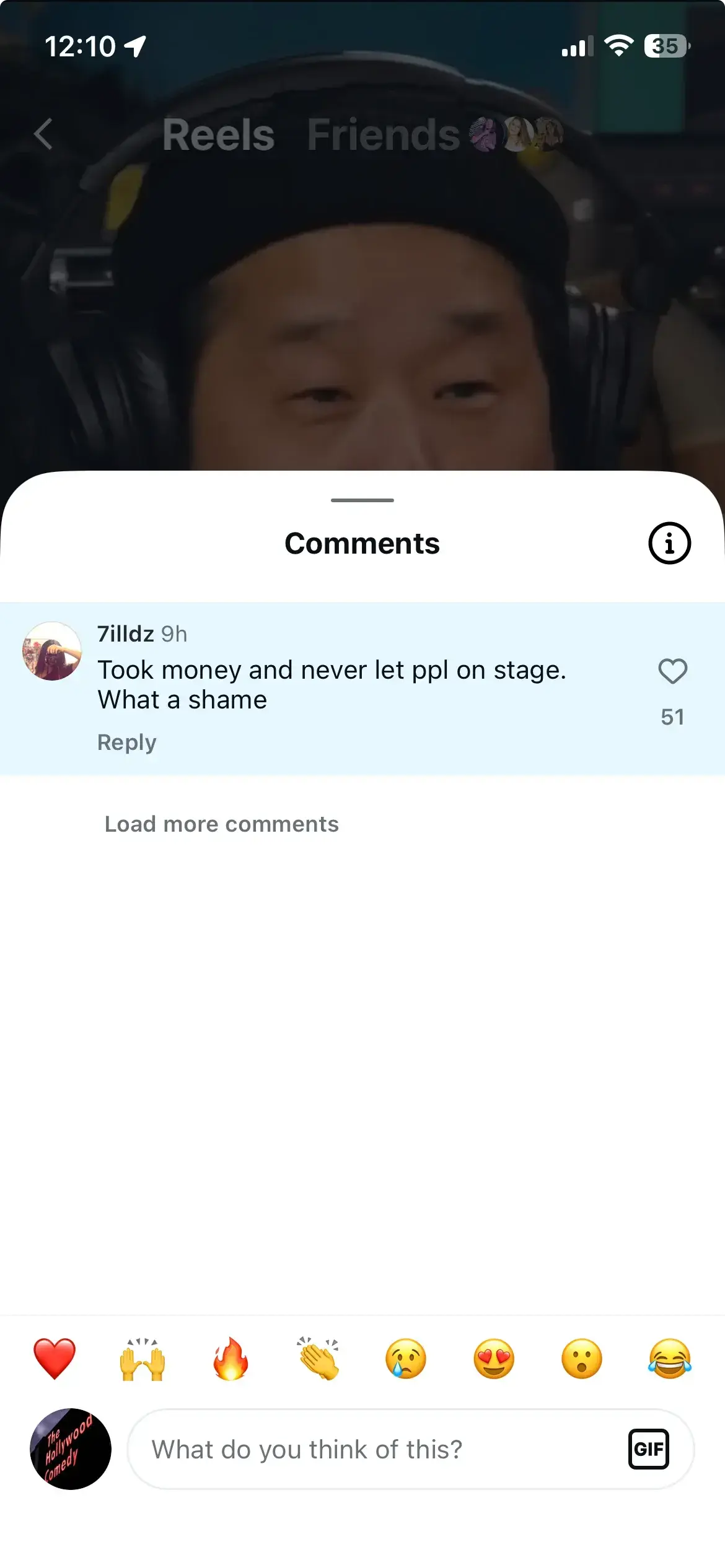The width and height of the screenshot is (725, 1568).
Task: Tap the clapping hands reaction
Action: [x=318, y=1359]
